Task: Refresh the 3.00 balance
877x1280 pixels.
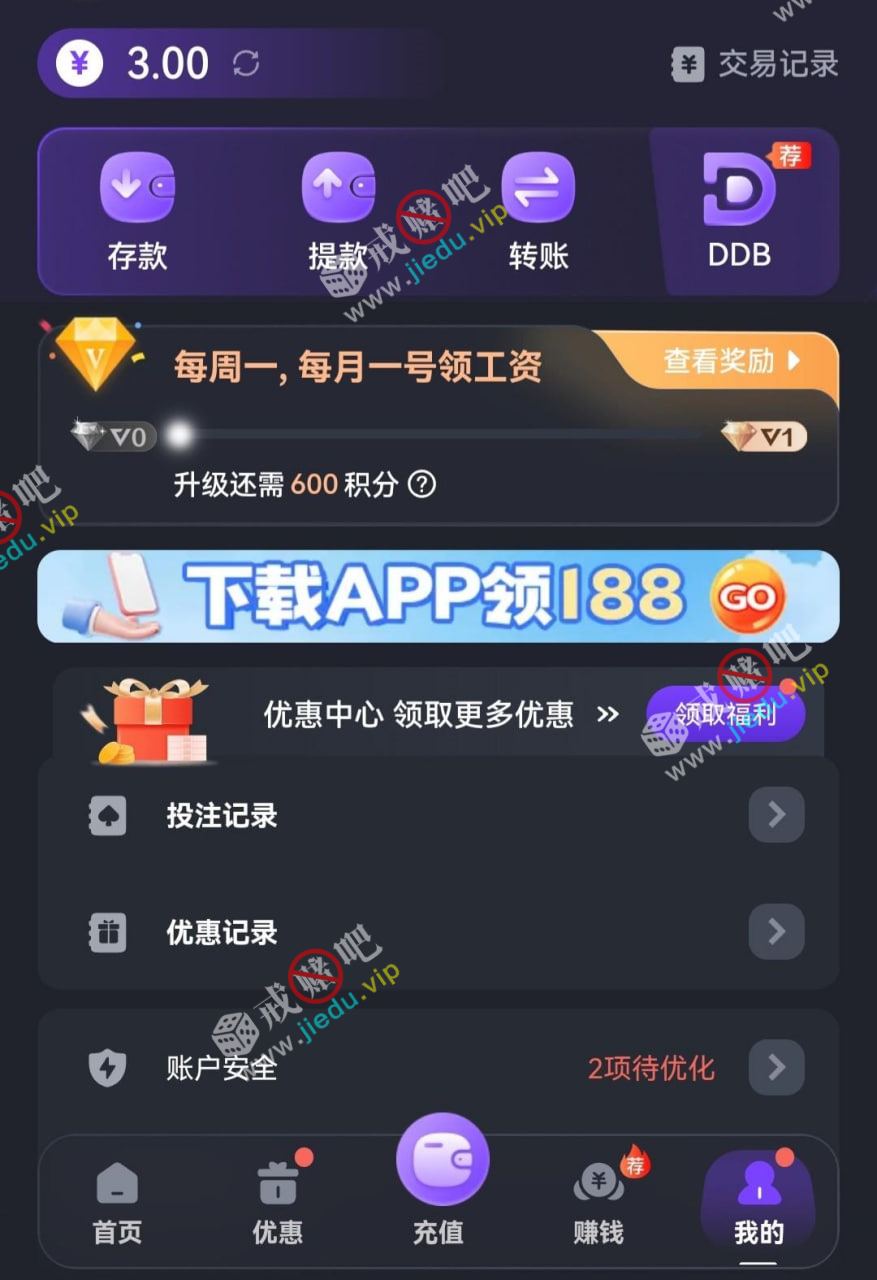Action: (246, 64)
